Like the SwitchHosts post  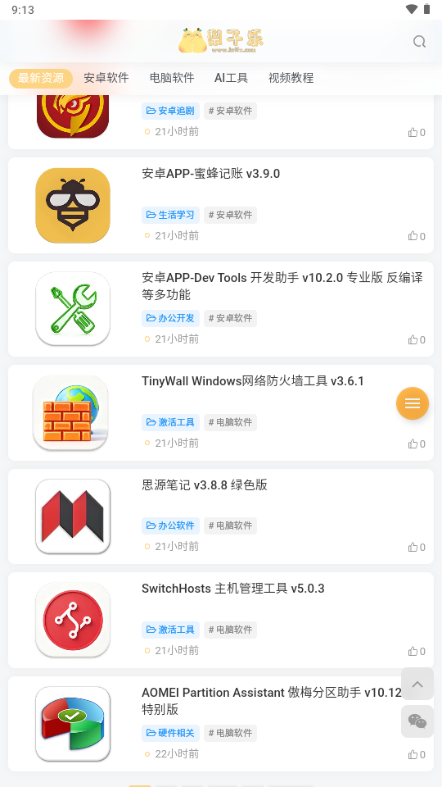coord(416,651)
